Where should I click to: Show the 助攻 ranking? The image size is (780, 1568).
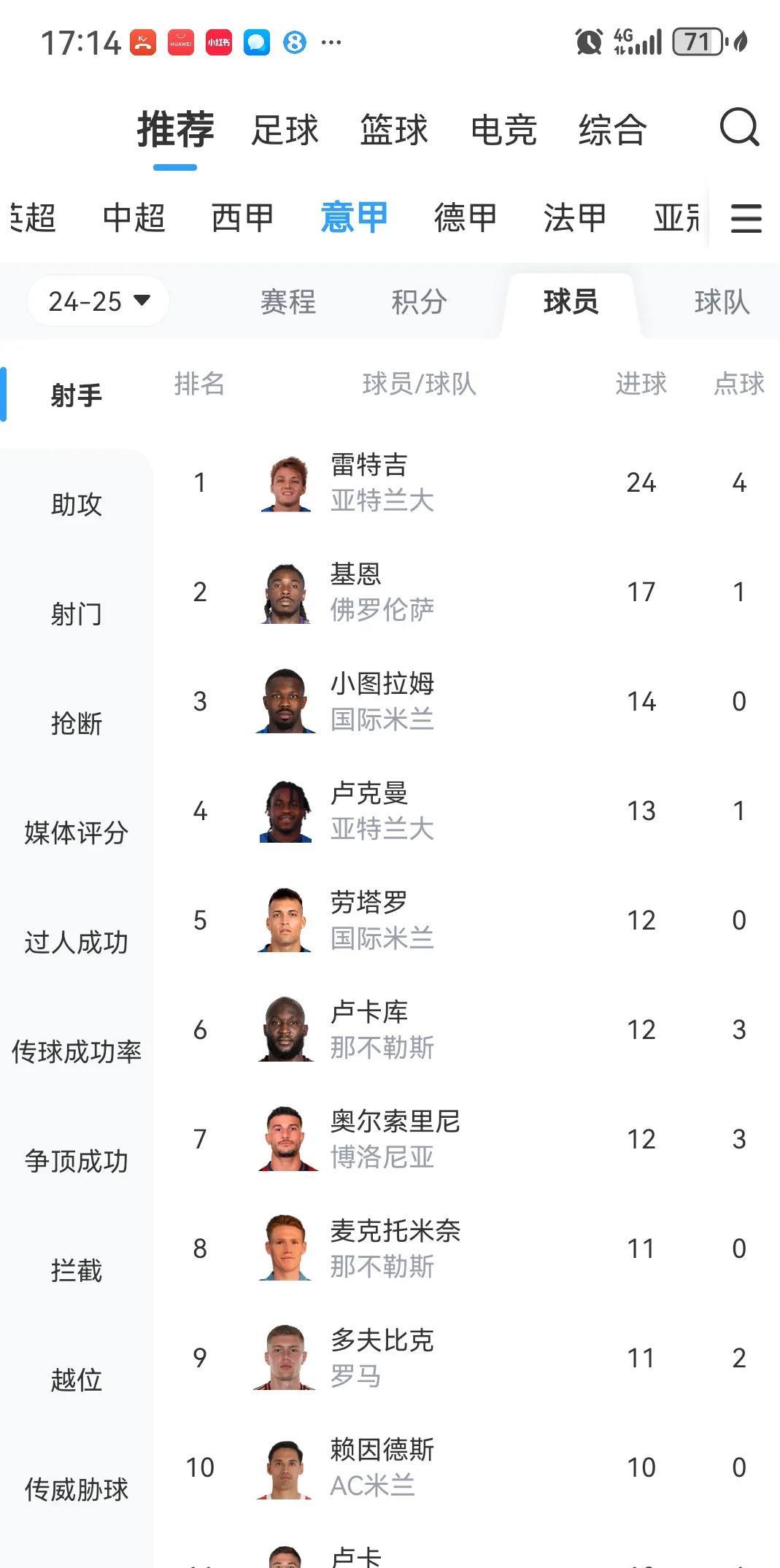click(76, 504)
